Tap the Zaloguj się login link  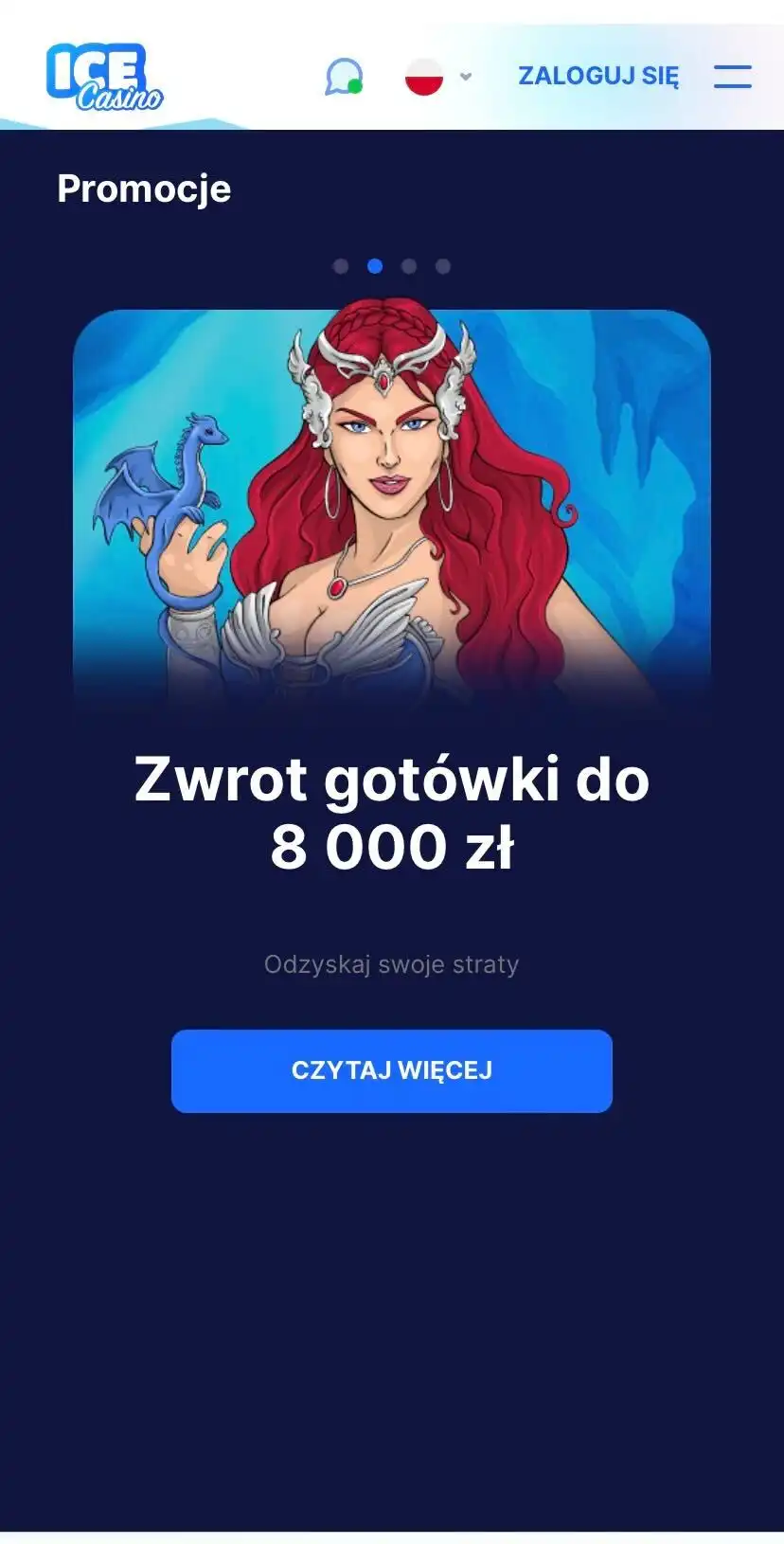597,77
